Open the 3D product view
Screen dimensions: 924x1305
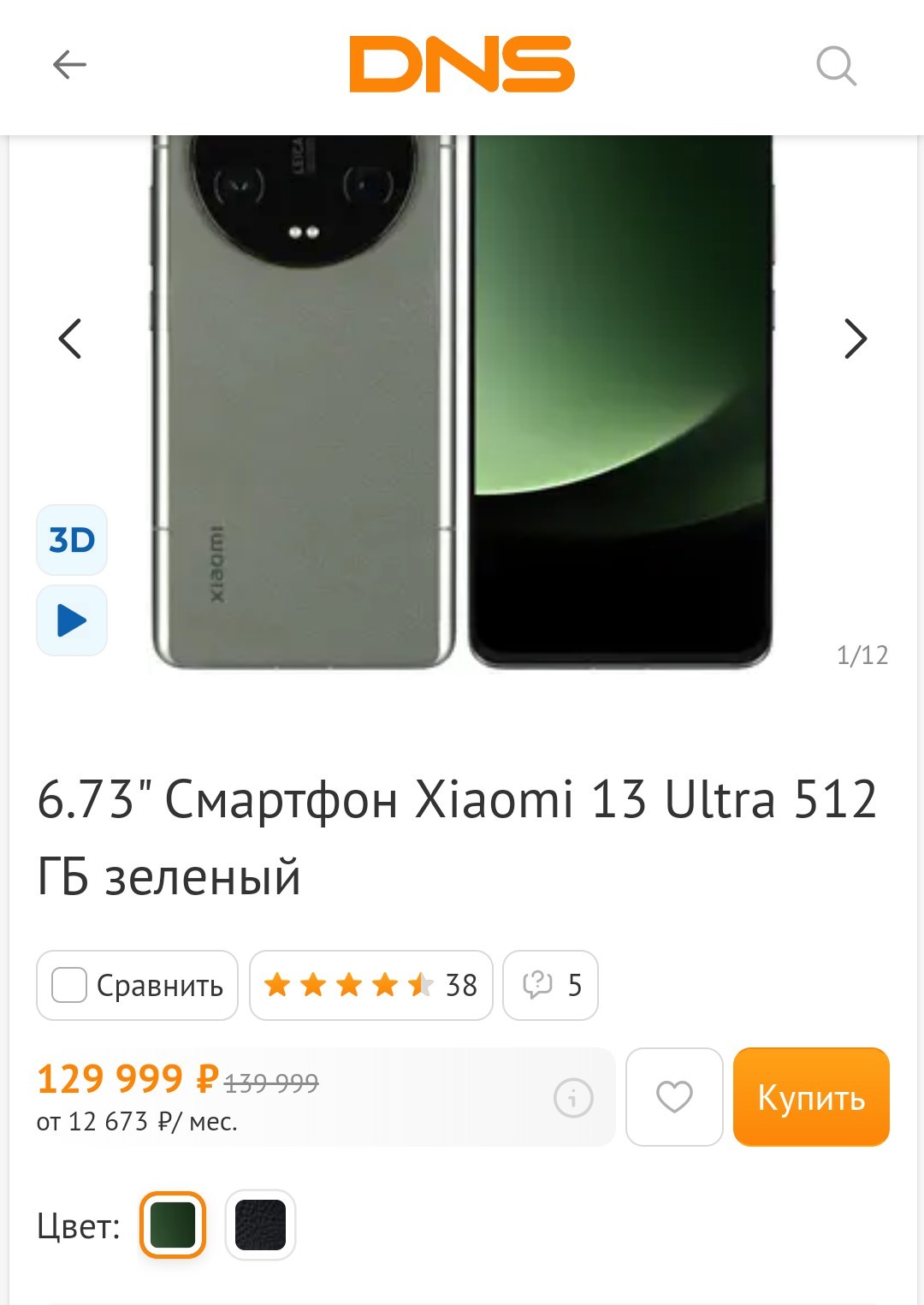point(72,540)
